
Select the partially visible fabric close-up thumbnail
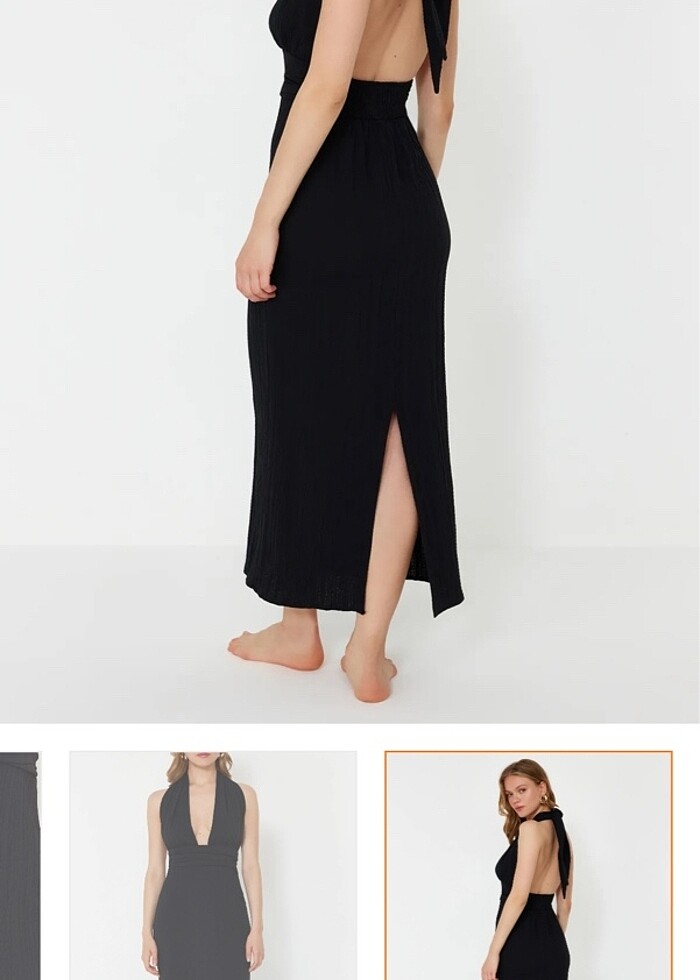pyautogui.click(x=19, y=865)
